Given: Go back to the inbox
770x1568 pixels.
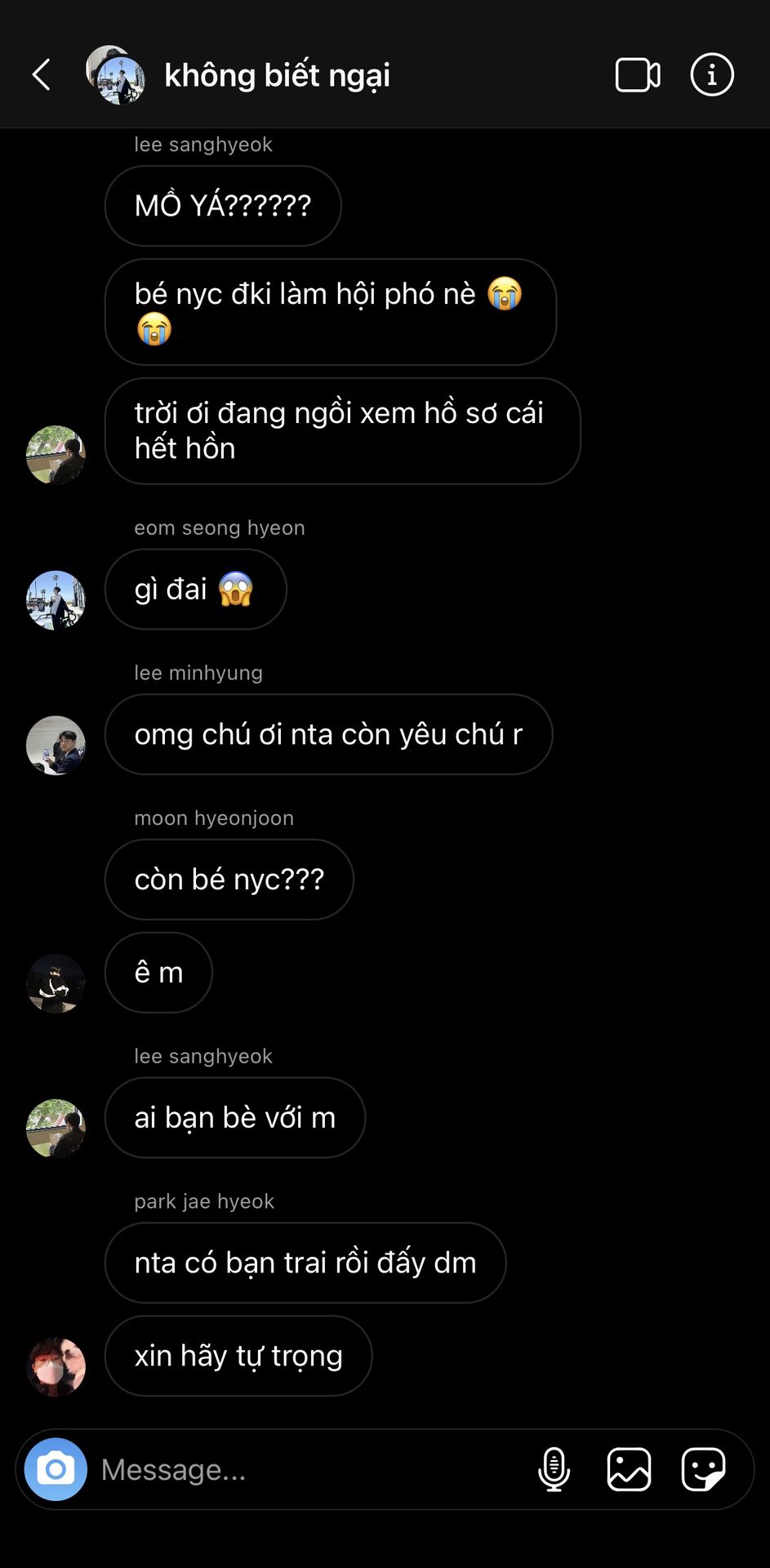Looking at the screenshot, I should click(42, 75).
